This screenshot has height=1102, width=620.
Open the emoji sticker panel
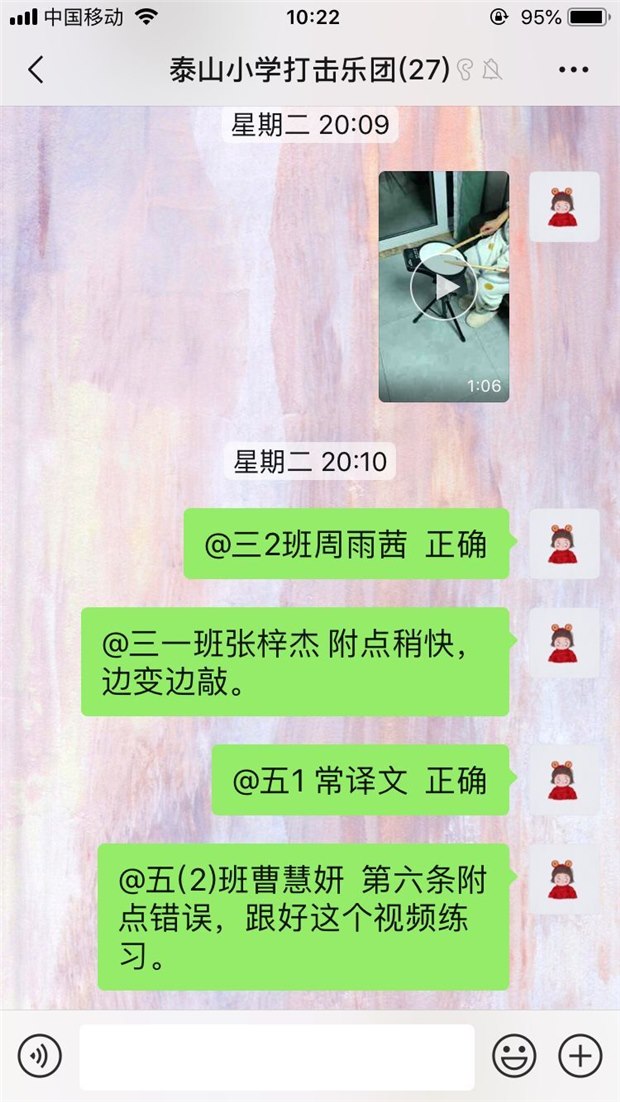click(514, 1055)
